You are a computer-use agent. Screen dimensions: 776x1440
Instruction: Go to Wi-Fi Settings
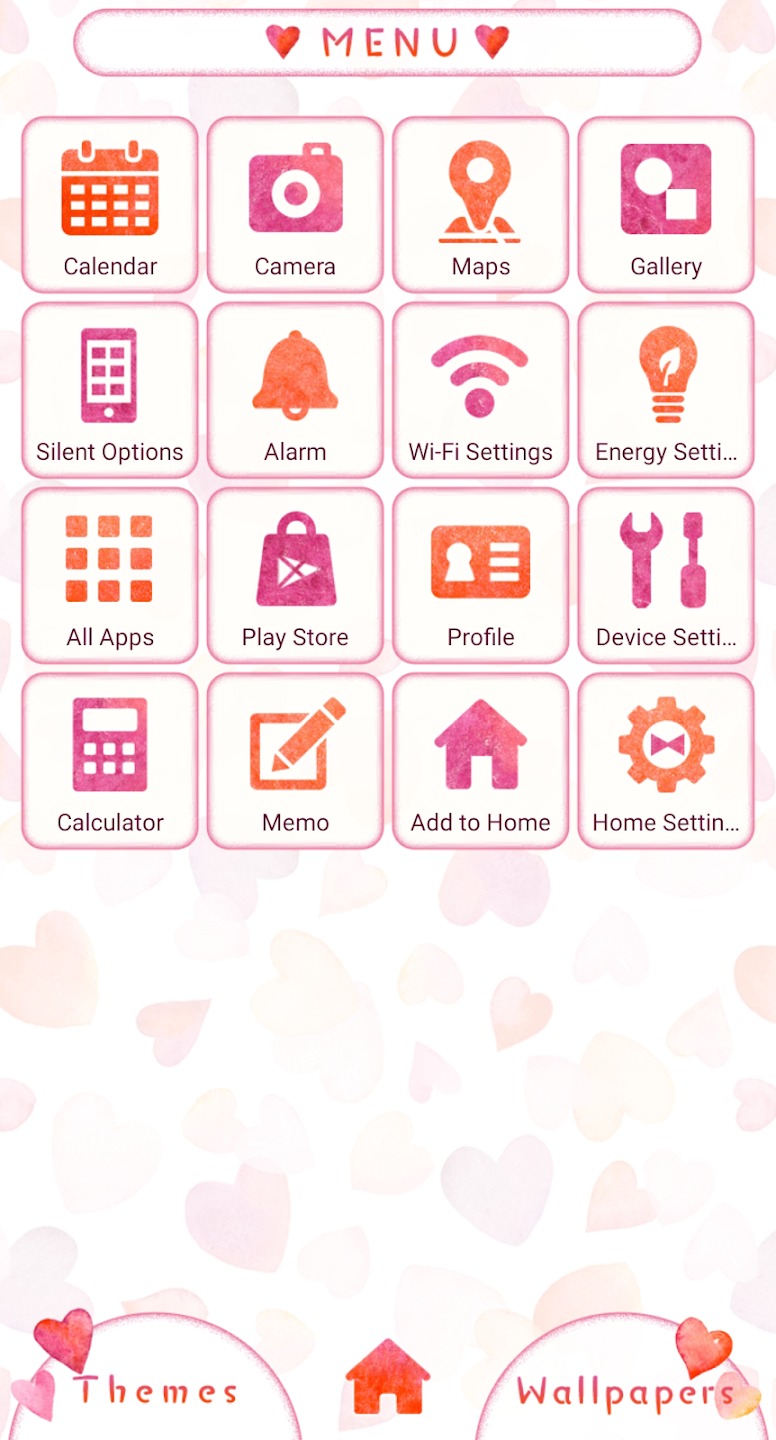481,390
